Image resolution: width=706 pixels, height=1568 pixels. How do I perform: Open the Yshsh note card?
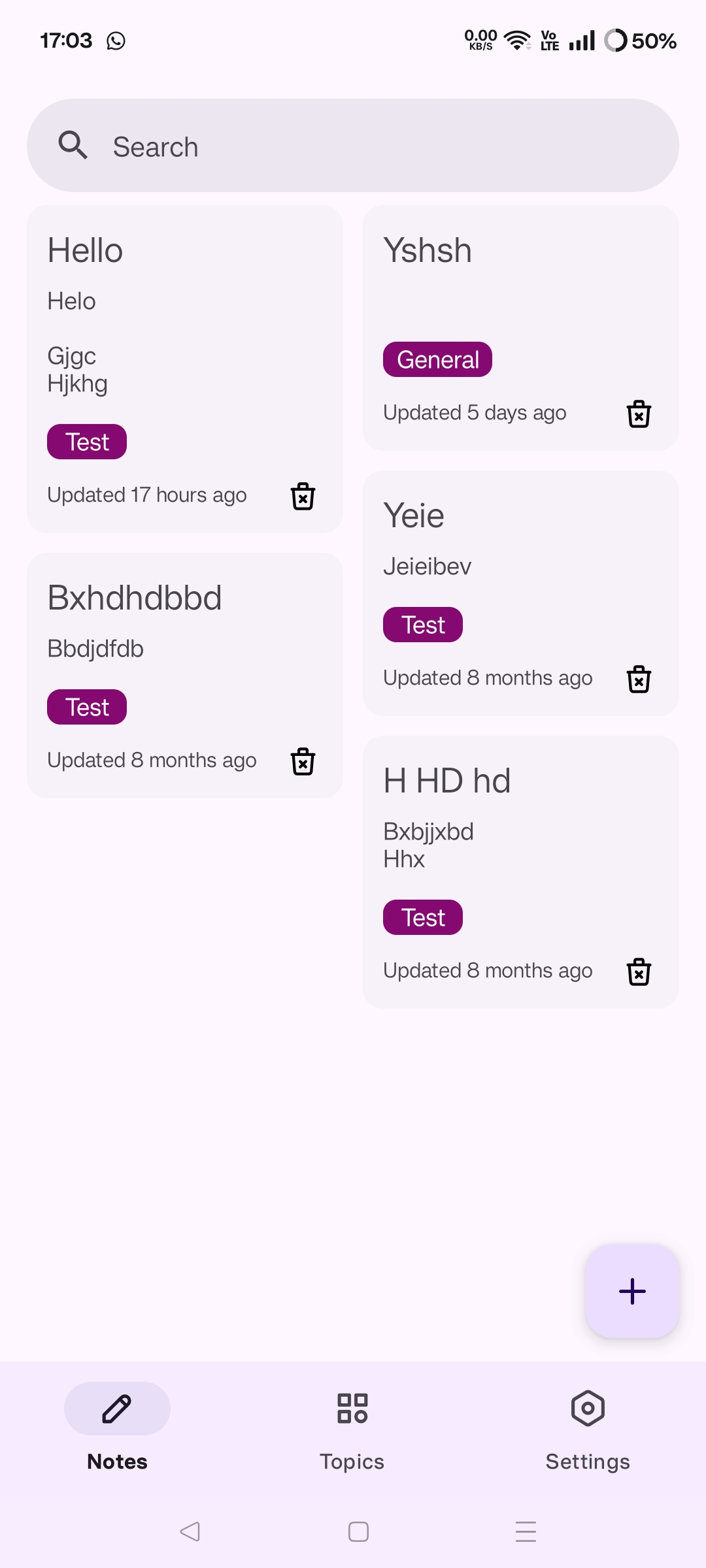click(521, 328)
